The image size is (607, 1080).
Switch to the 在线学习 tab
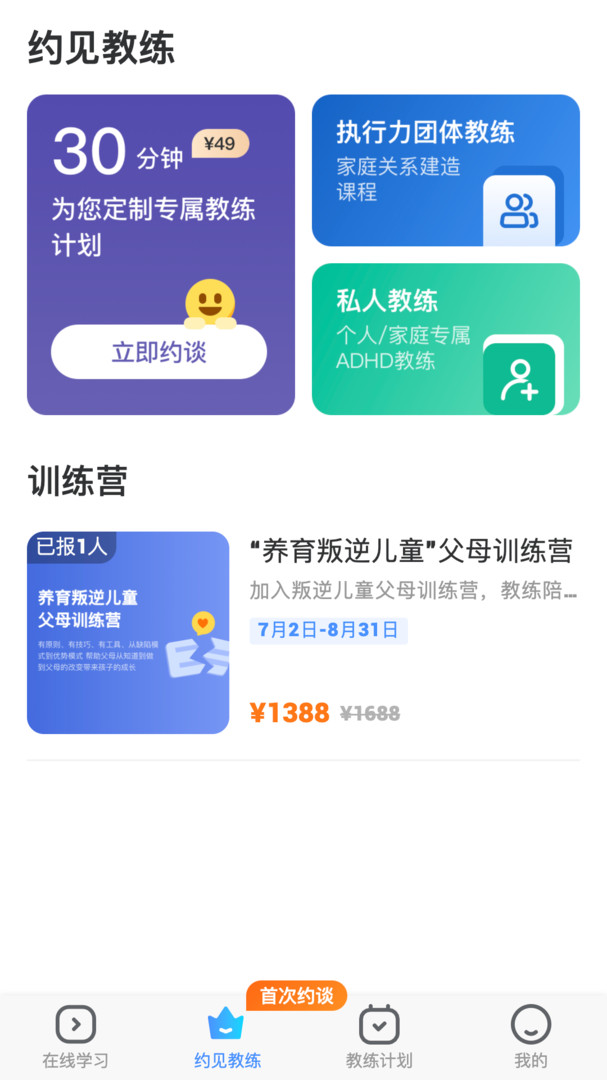click(76, 1037)
